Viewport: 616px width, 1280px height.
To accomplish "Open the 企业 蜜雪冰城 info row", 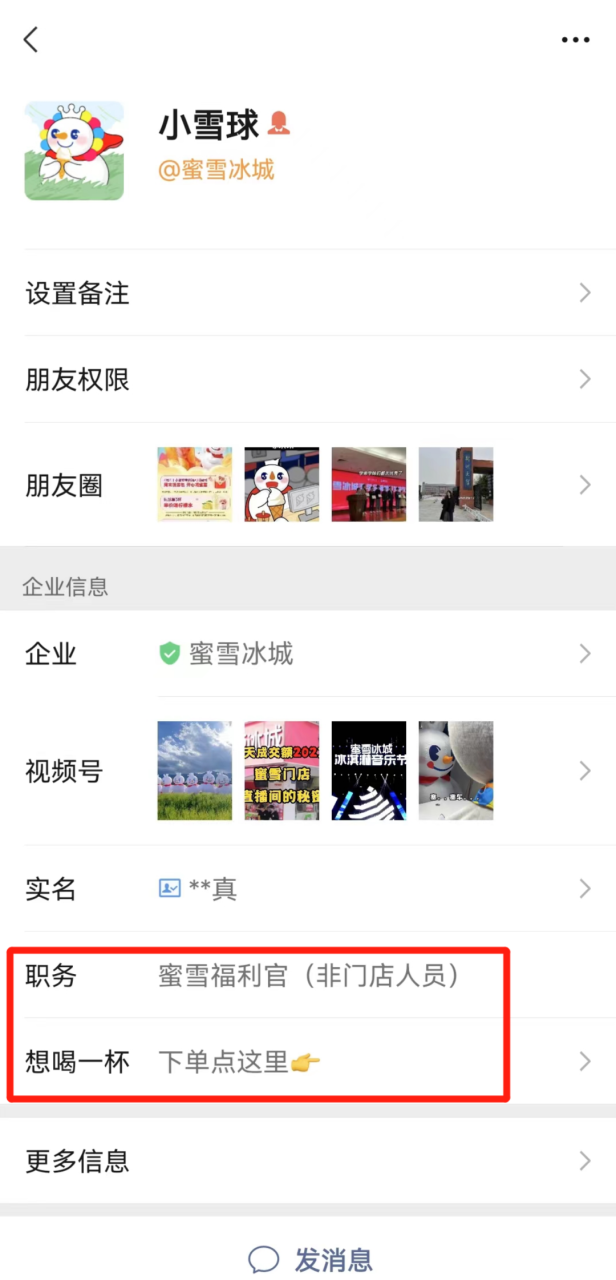I will (308, 654).
